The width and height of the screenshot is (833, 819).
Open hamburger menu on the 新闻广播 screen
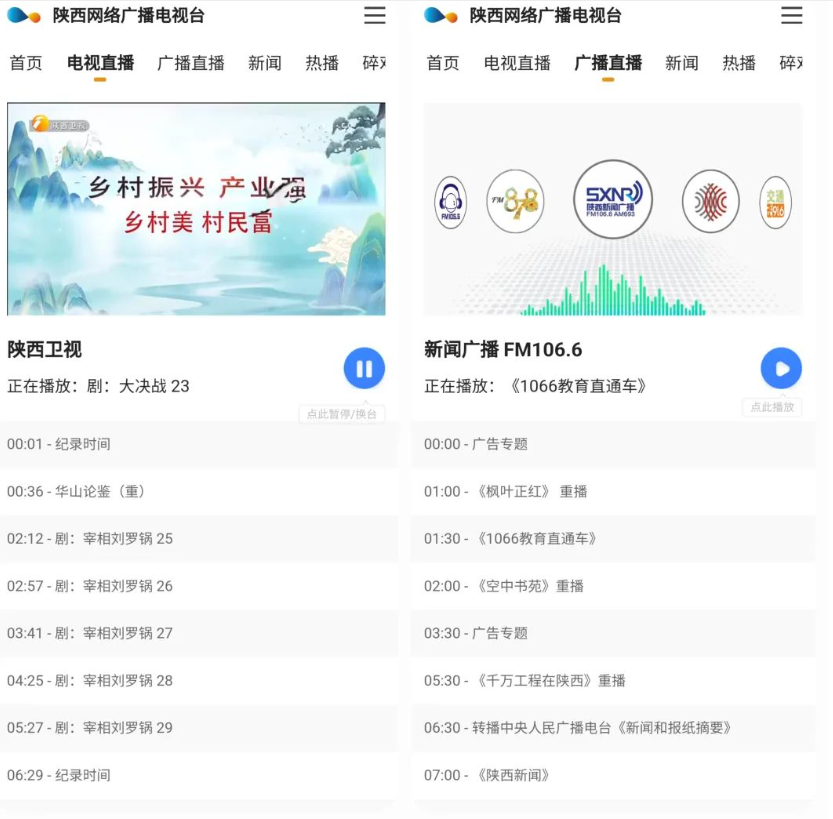(792, 15)
